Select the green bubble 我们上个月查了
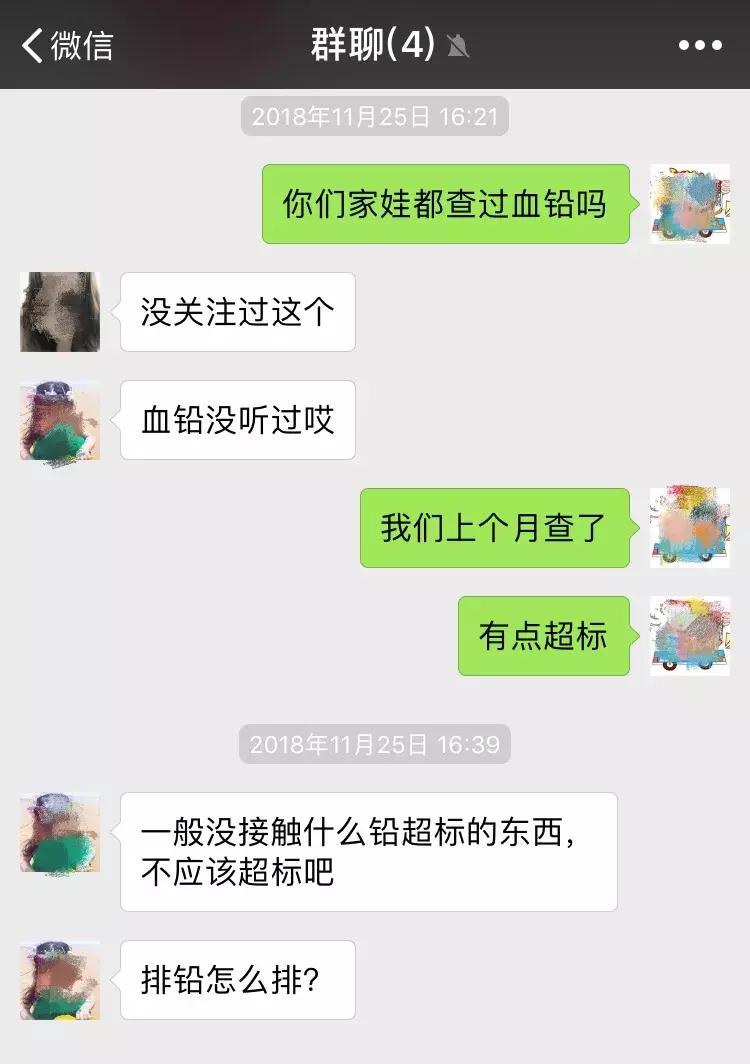750x1064 pixels. tap(494, 525)
